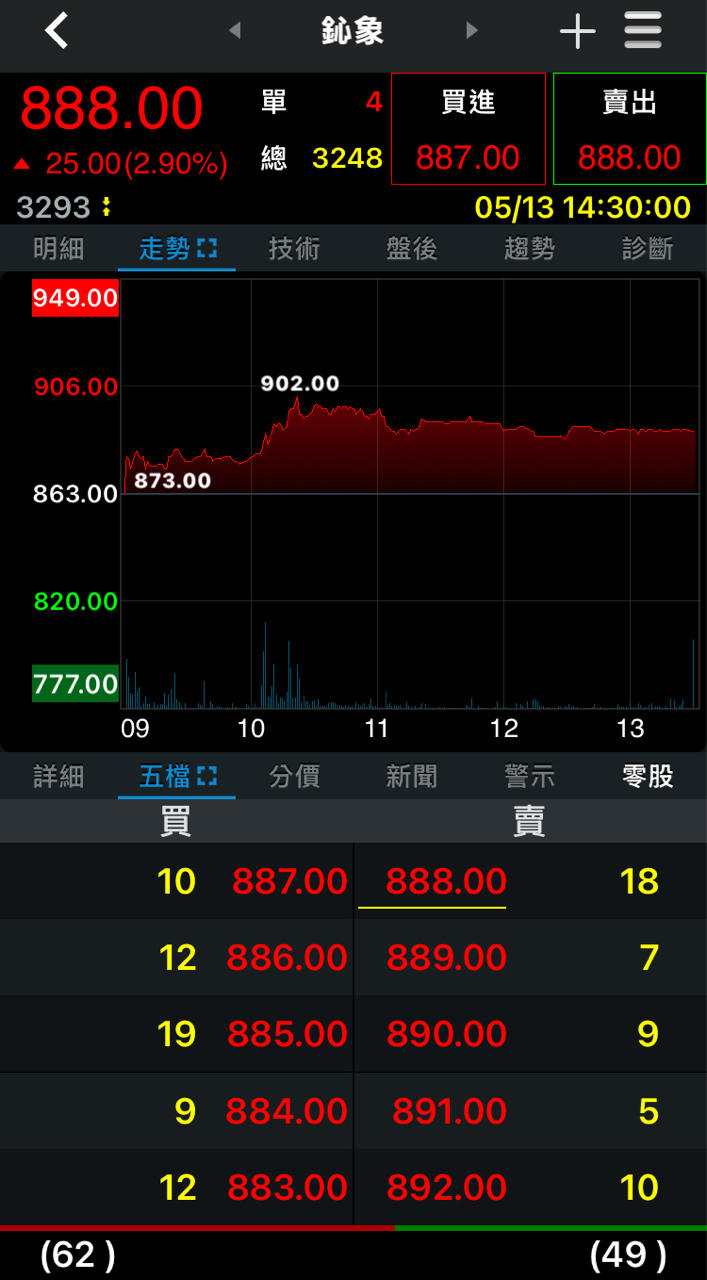This screenshot has height=1280, width=707.
Task: Switch to the 分價 price distribution tab
Action: click(x=294, y=776)
